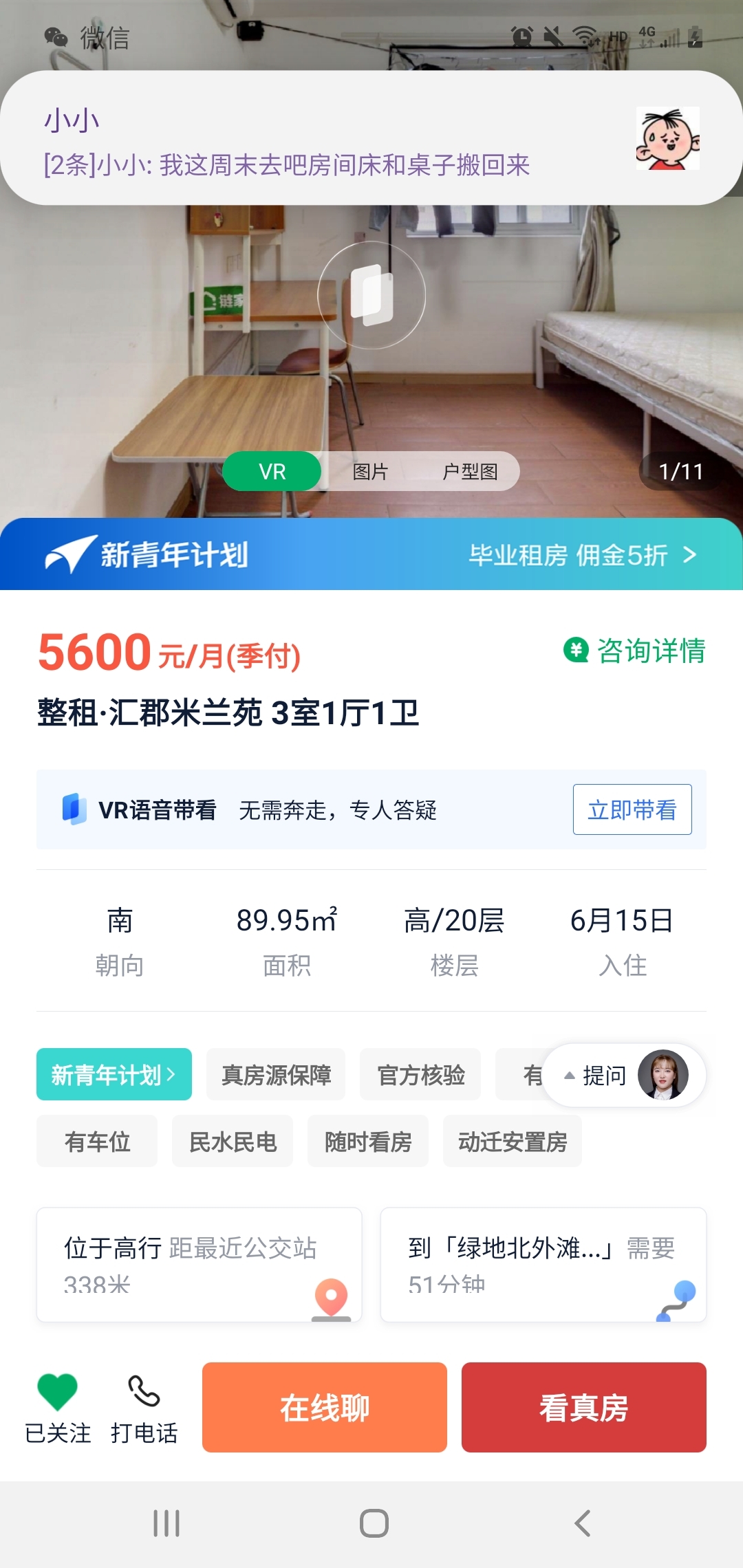The width and height of the screenshot is (743, 1568).
Task: Select the 民水民电 tag
Action: (x=232, y=1140)
